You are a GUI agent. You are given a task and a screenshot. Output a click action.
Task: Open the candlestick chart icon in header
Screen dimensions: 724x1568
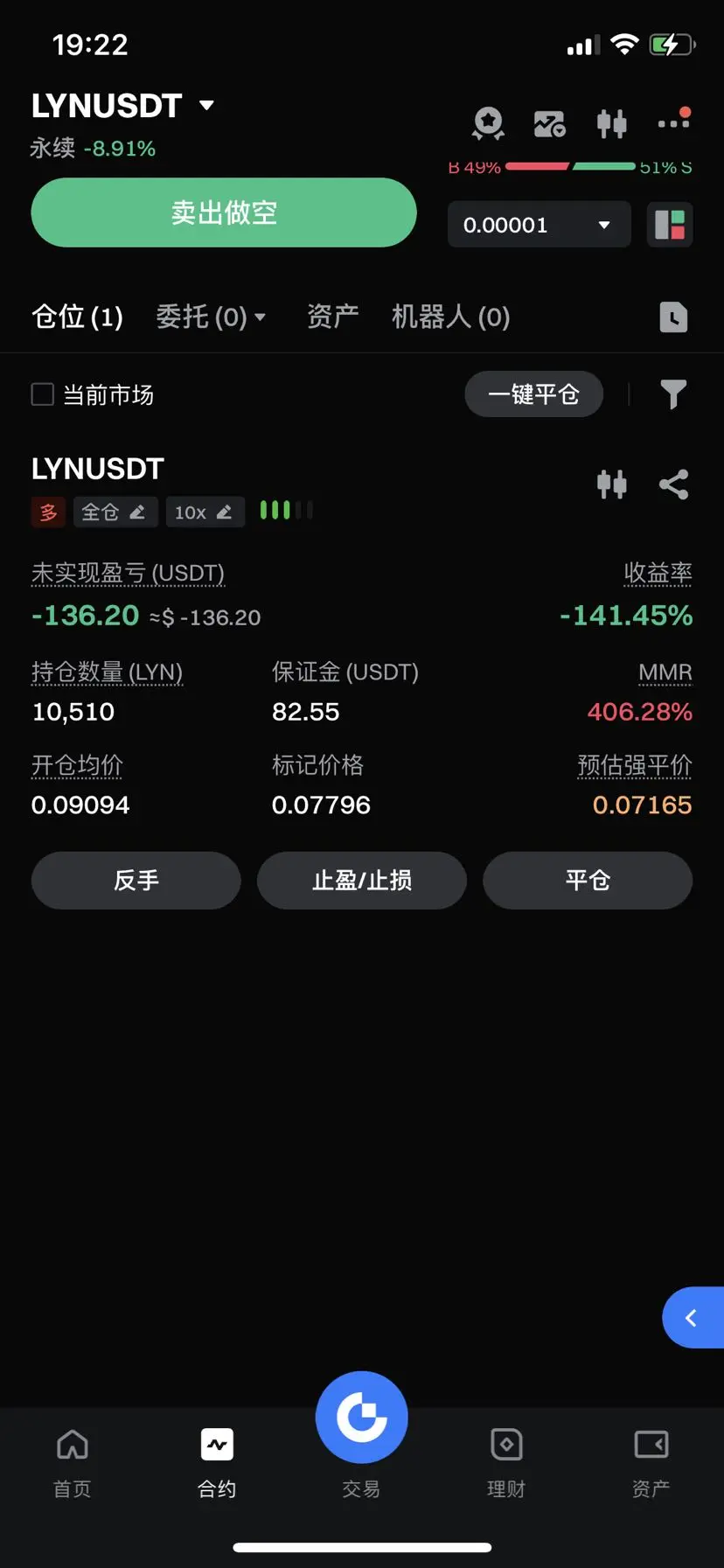pyautogui.click(x=612, y=123)
